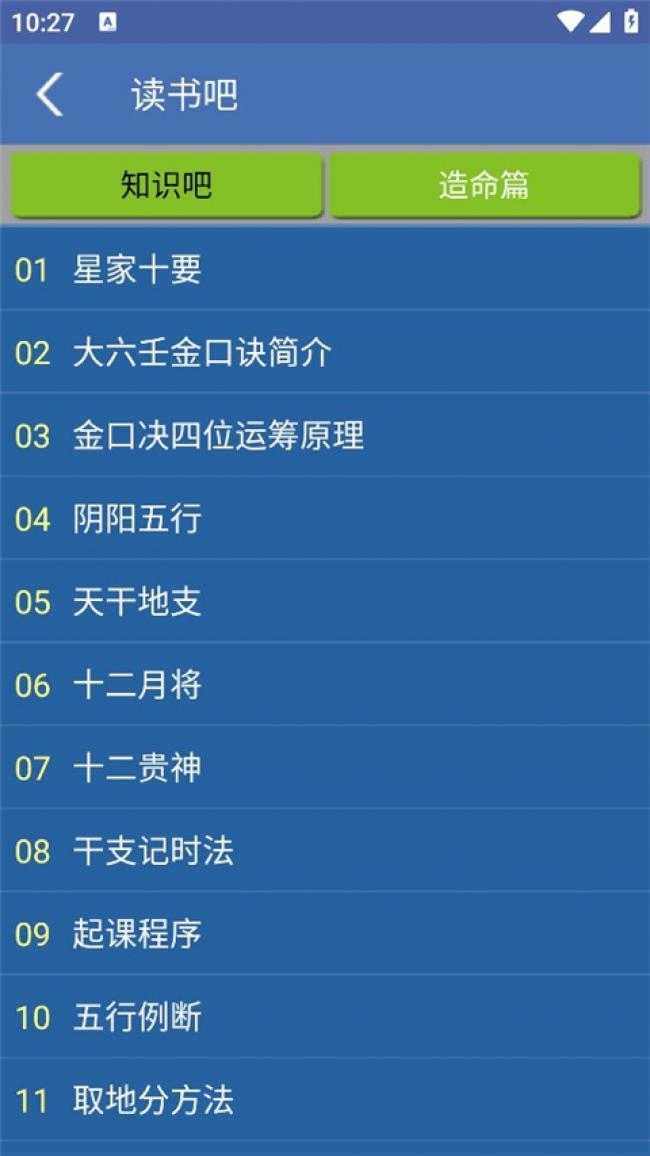650x1156 pixels.
Task: Go back using the header arrow
Action: [49, 94]
